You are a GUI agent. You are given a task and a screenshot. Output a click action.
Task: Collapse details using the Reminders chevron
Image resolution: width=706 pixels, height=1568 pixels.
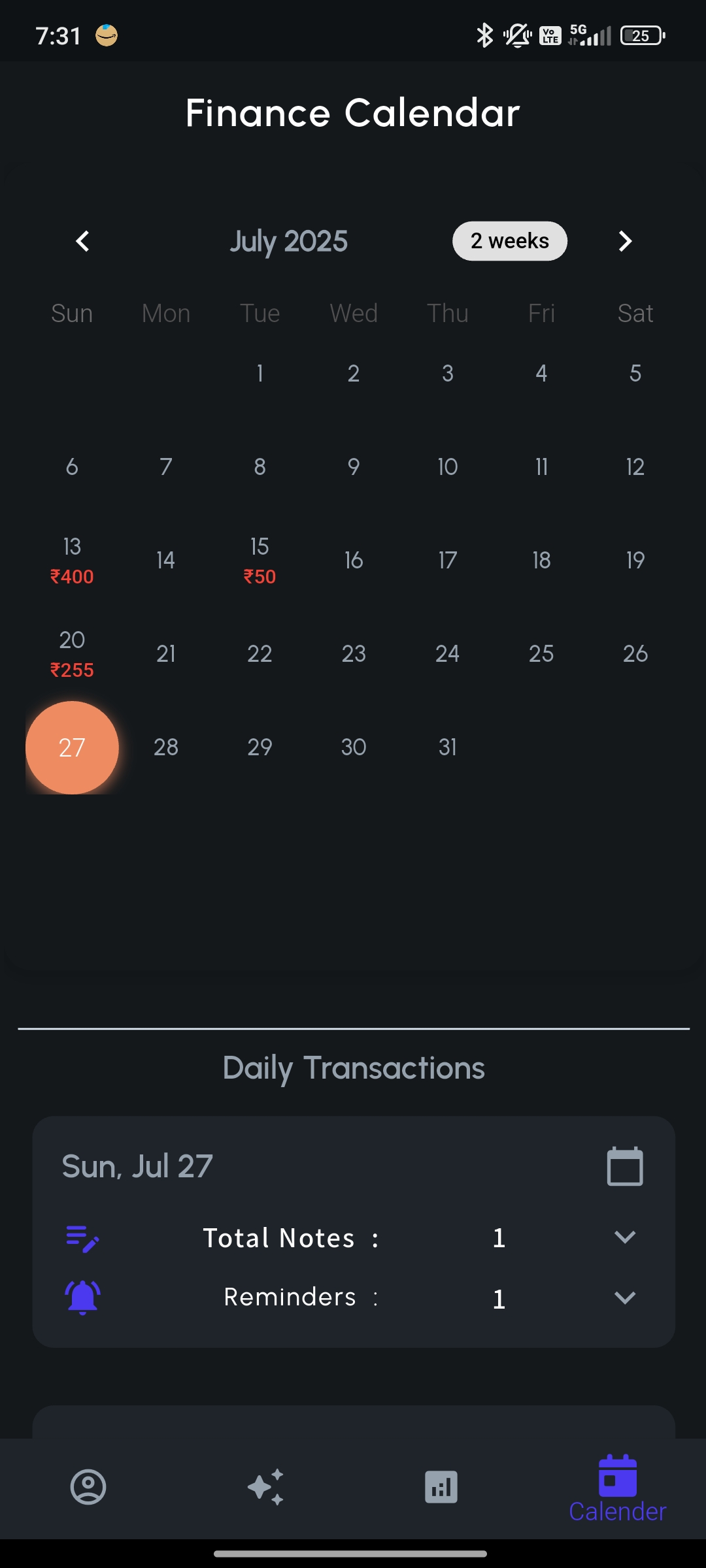pos(625,1298)
